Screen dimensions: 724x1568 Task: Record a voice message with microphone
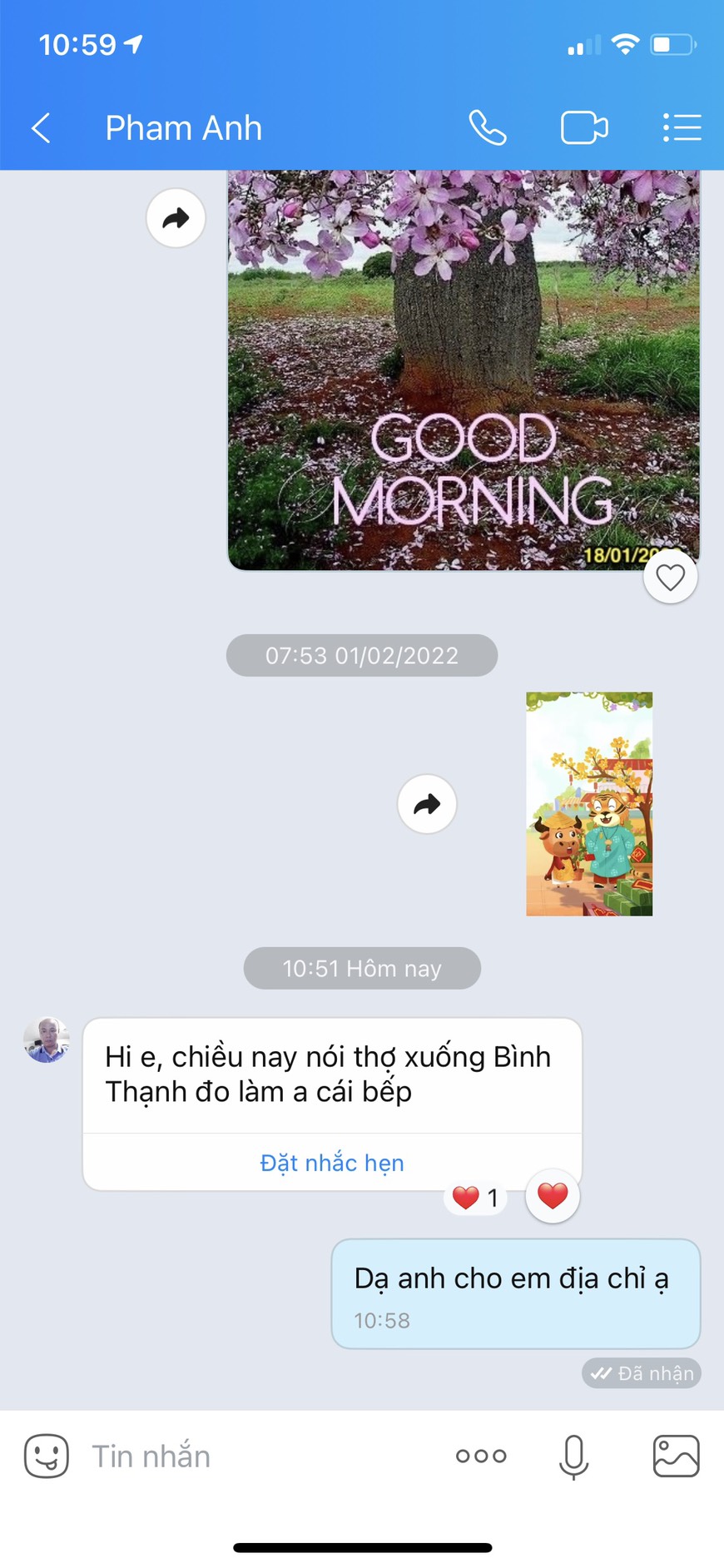[573, 1456]
